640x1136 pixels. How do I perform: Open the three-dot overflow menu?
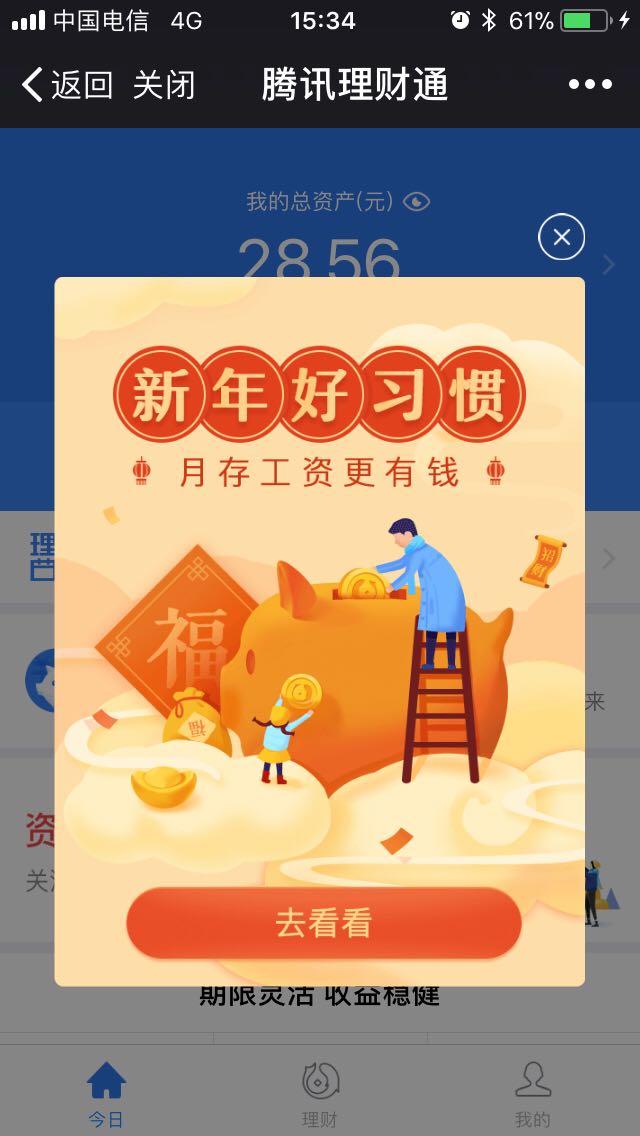point(590,85)
